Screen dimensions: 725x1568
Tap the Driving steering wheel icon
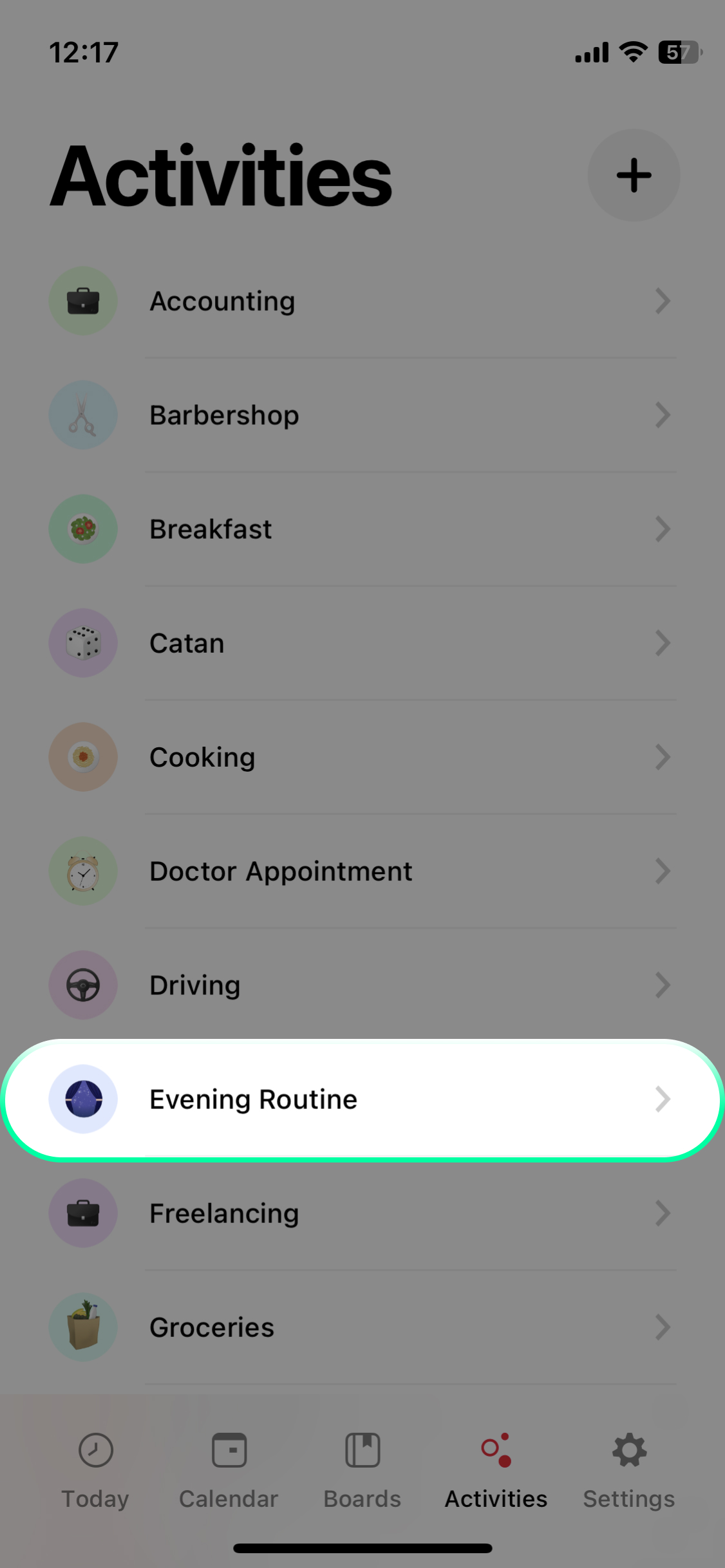[x=83, y=985]
